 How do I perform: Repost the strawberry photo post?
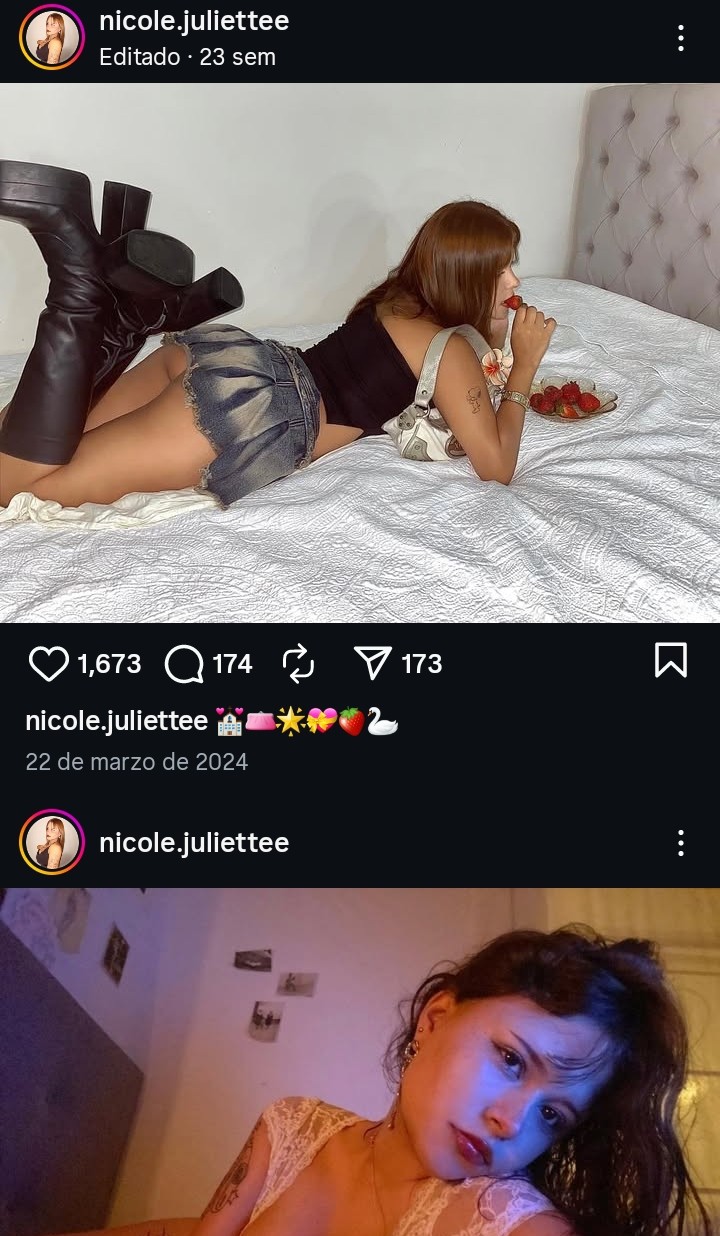pos(298,663)
